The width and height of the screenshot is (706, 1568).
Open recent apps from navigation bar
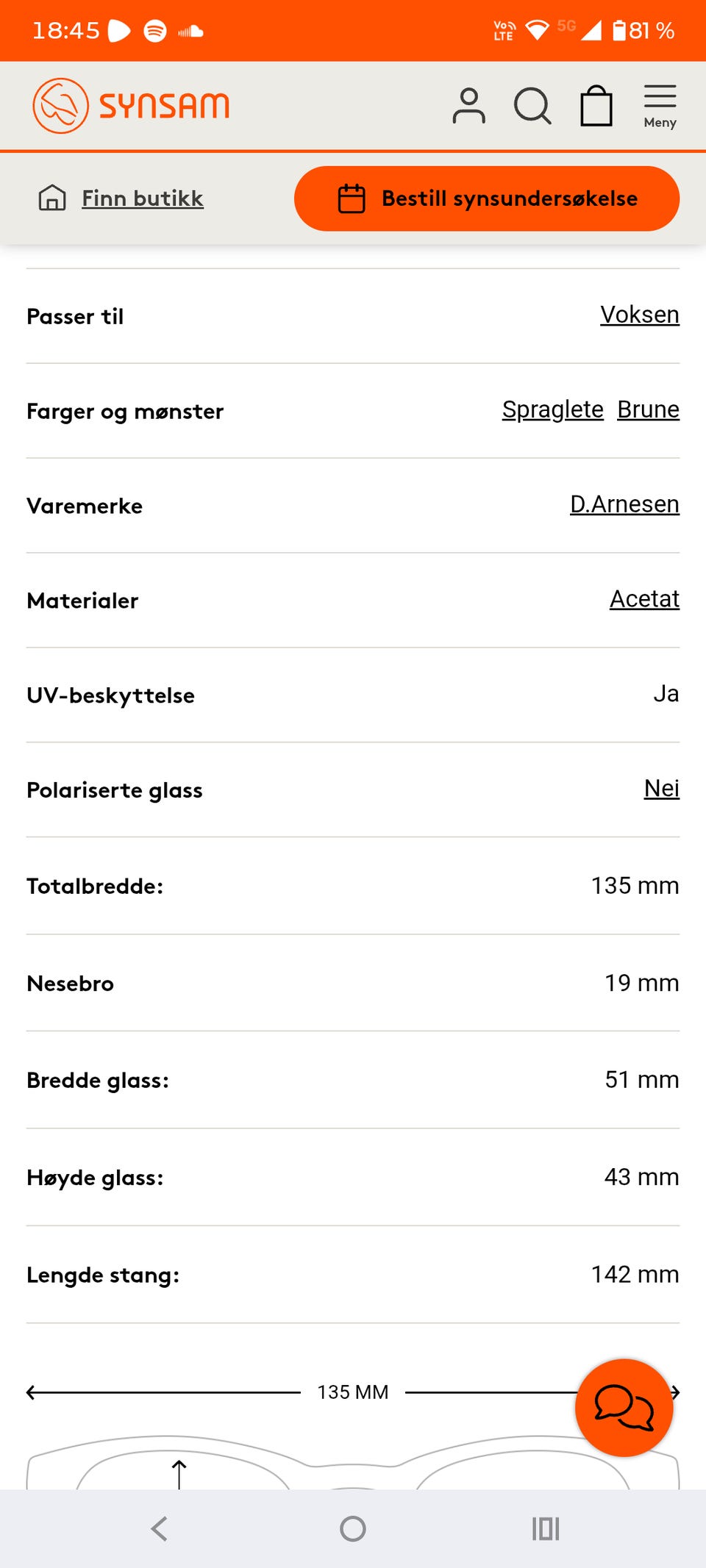(x=546, y=1529)
